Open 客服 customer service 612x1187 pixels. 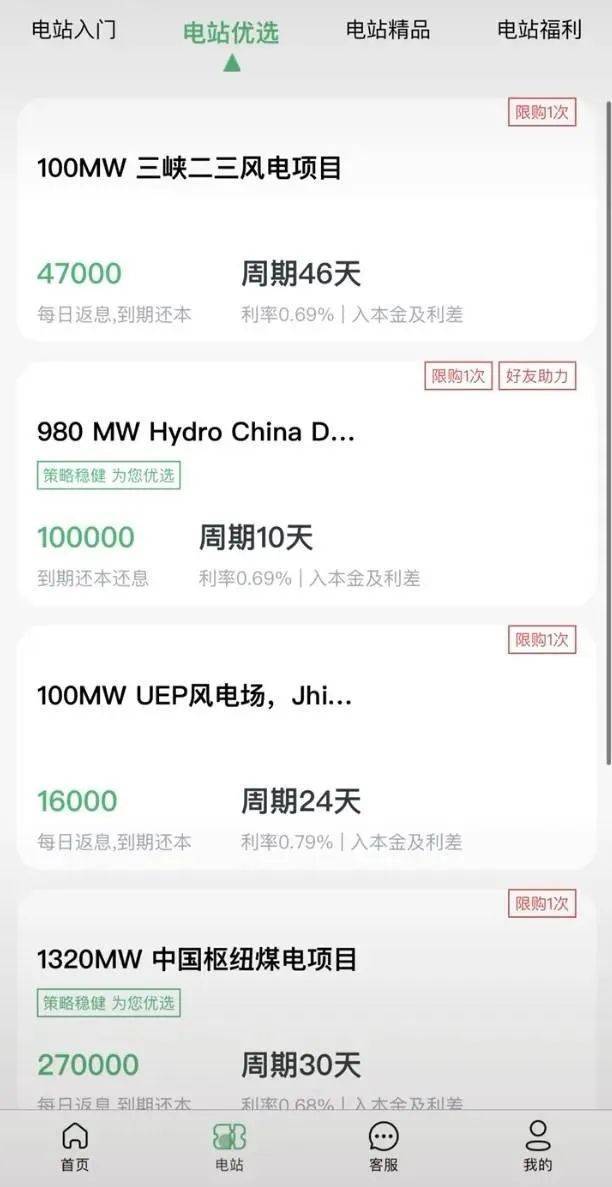pos(383,1146)
